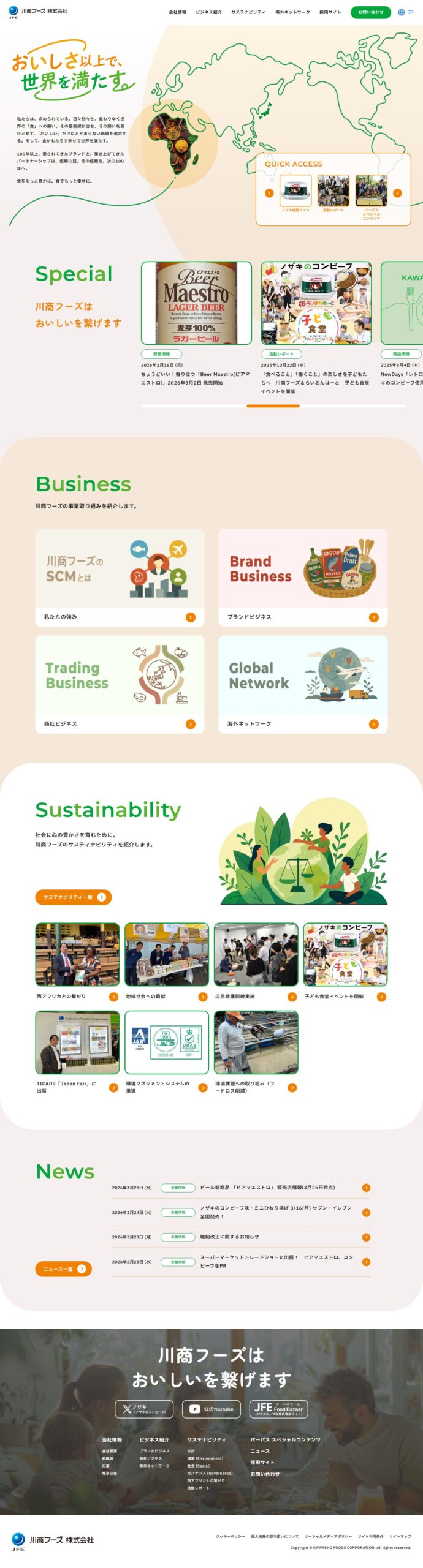Open the 環境マネジメントシステムの推進 tile
The image size is (423, 1568).
tap(166, 1052)
